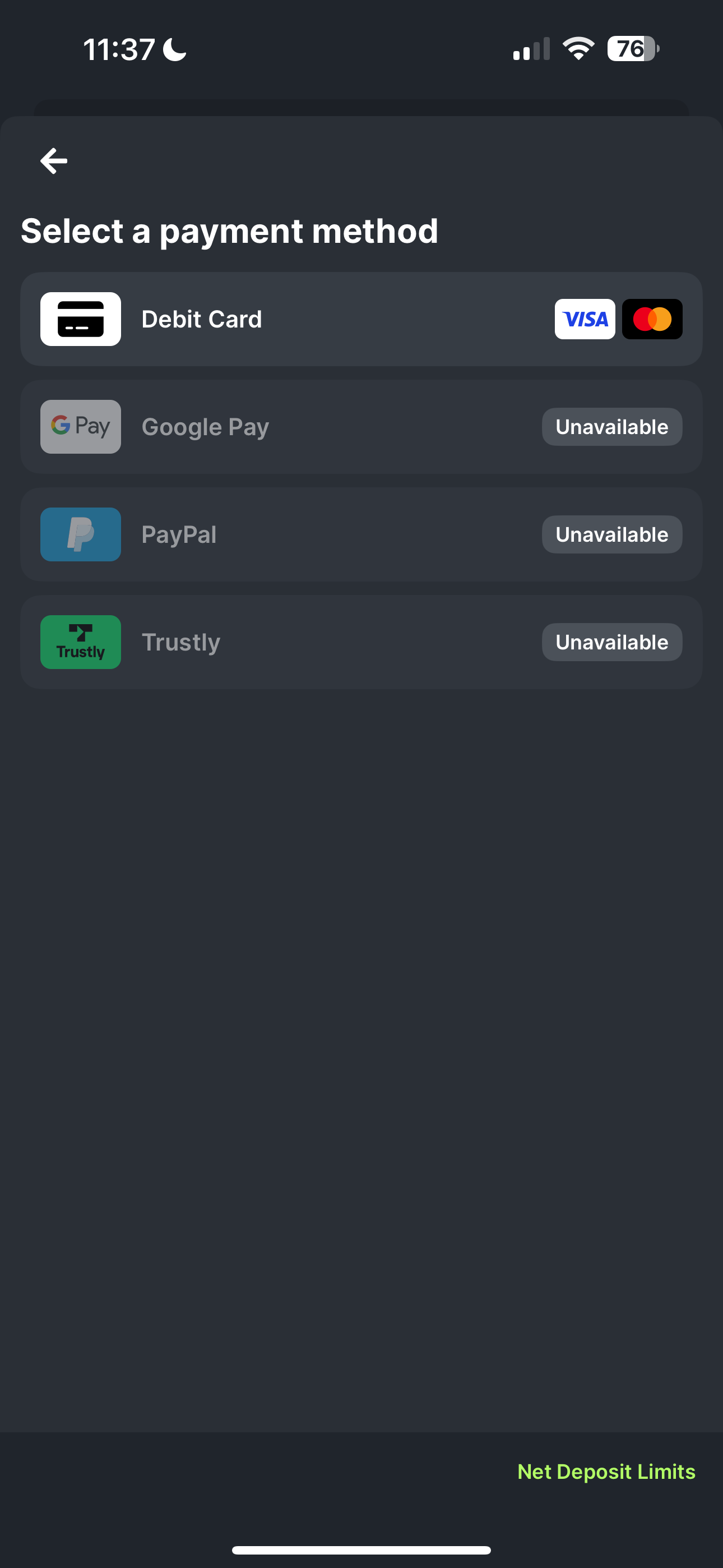Click the Unavailable badge next to PayPal
The height and width of the screenshot is (1568, 723).
coord(611,534)
